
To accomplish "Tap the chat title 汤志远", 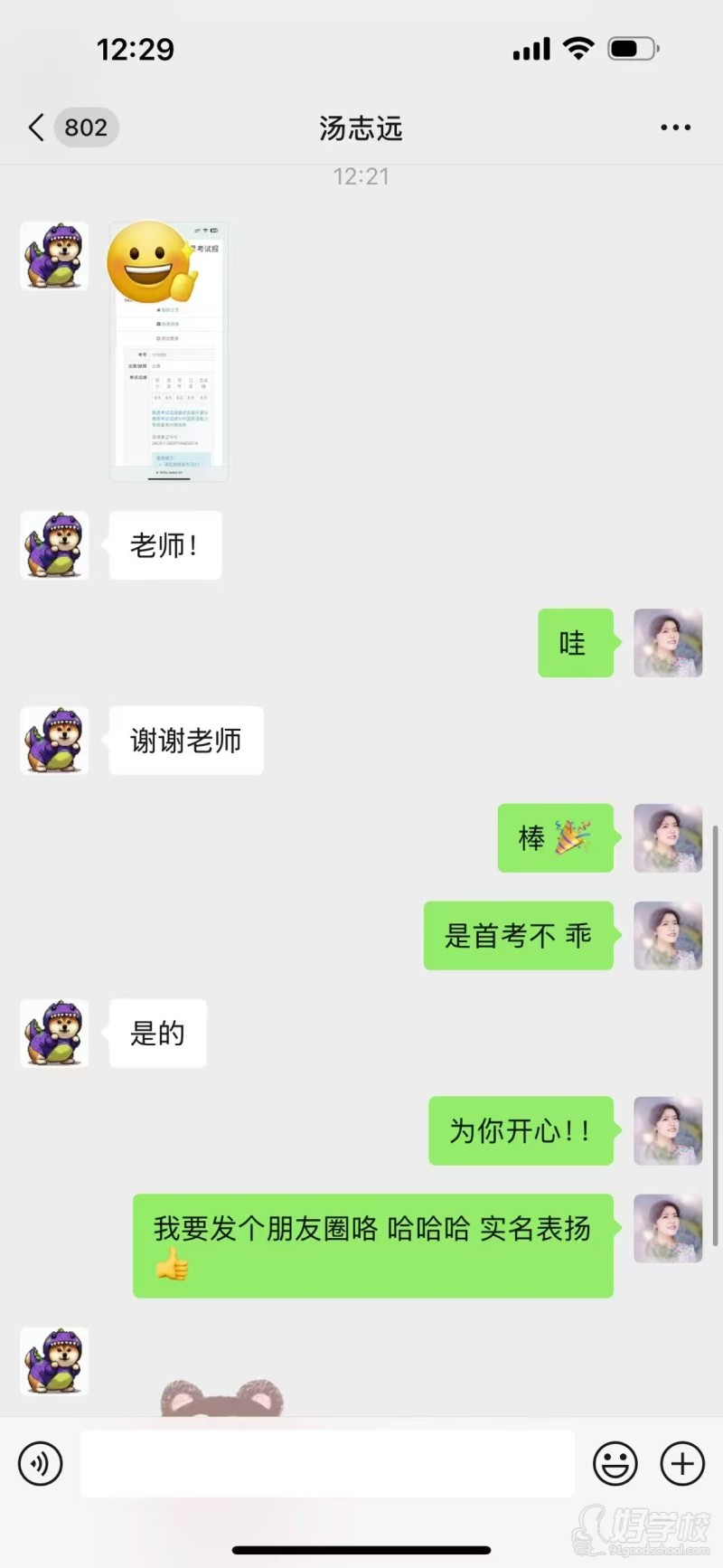I will coord(361,129).
